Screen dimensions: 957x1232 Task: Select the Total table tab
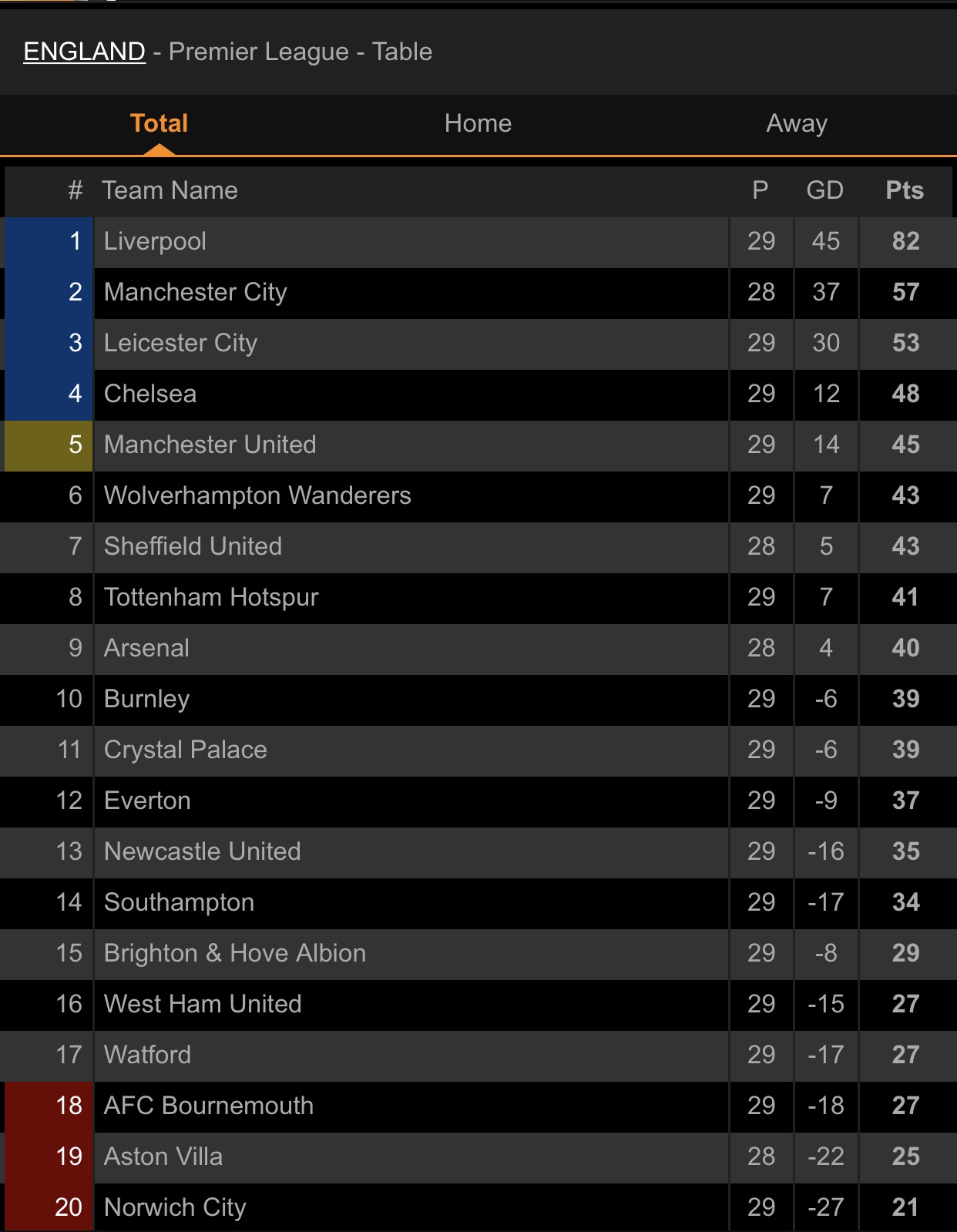click(159, 123)
